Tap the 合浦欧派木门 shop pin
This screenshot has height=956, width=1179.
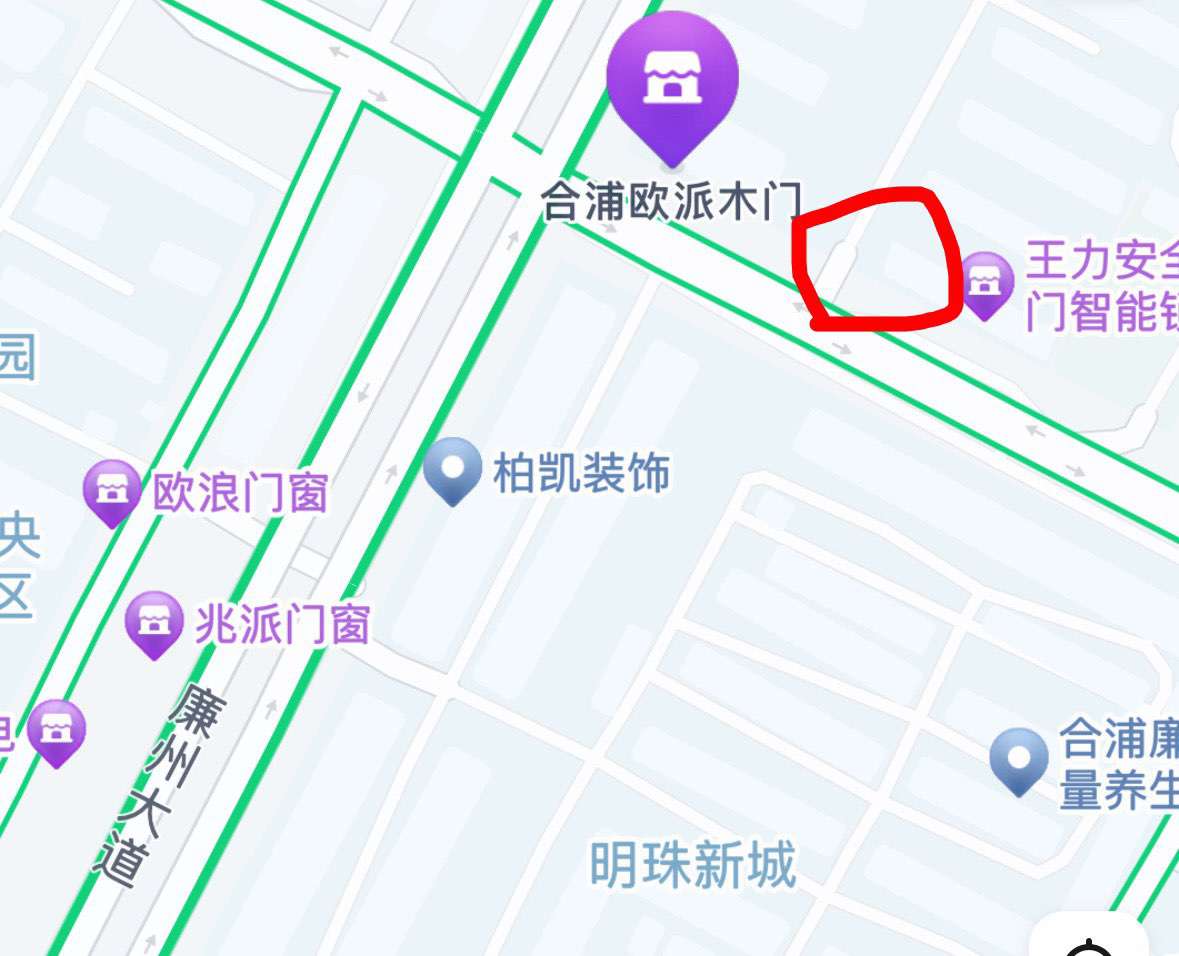[673, 82]
